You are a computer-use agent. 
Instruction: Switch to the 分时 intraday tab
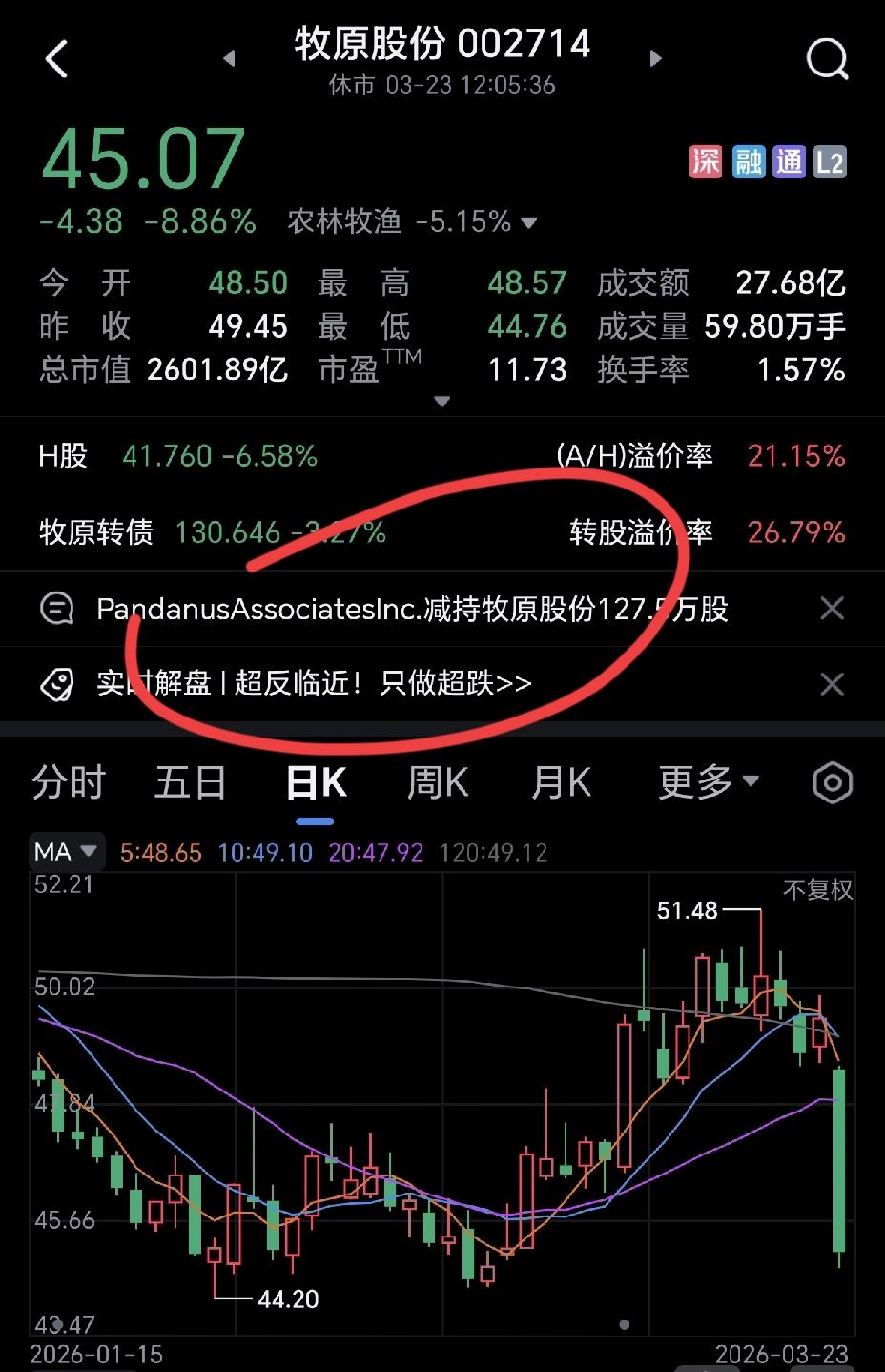69,781
